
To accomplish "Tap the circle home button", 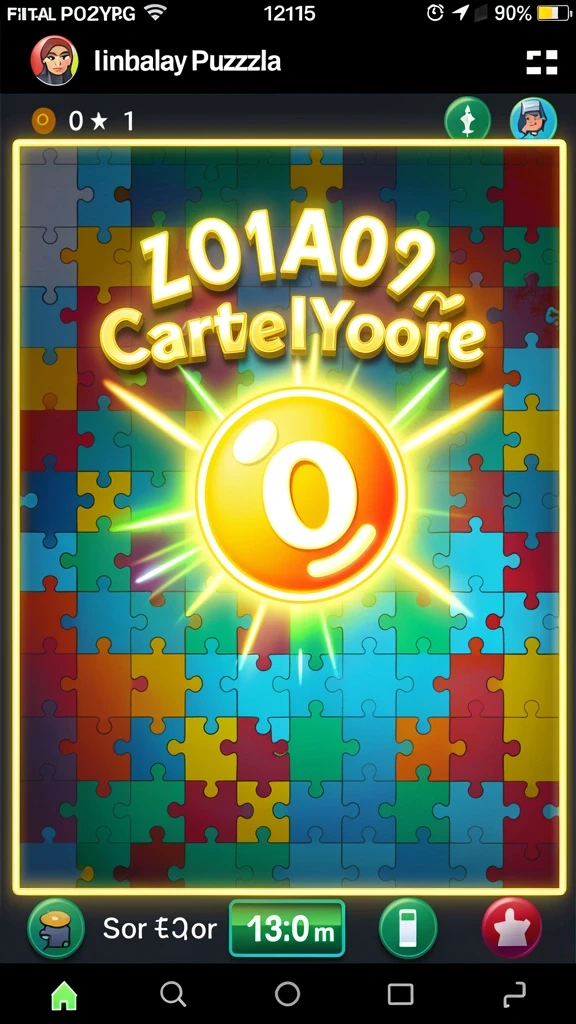I will pyautogui.click(x=287, y=994).
